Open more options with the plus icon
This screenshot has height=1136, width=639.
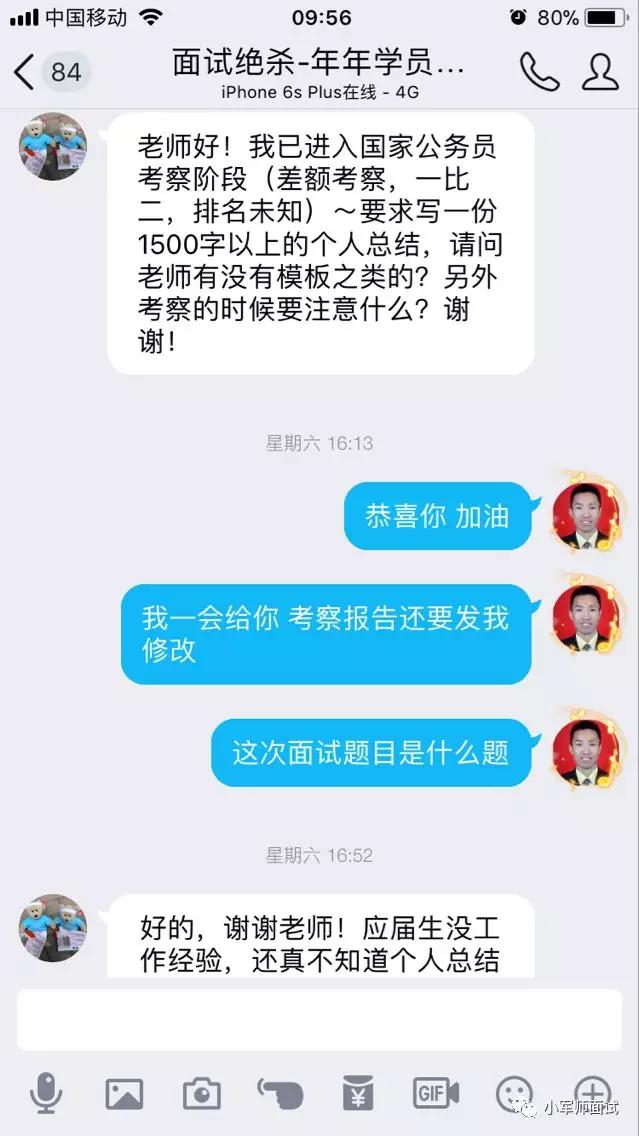(591, 1091)
